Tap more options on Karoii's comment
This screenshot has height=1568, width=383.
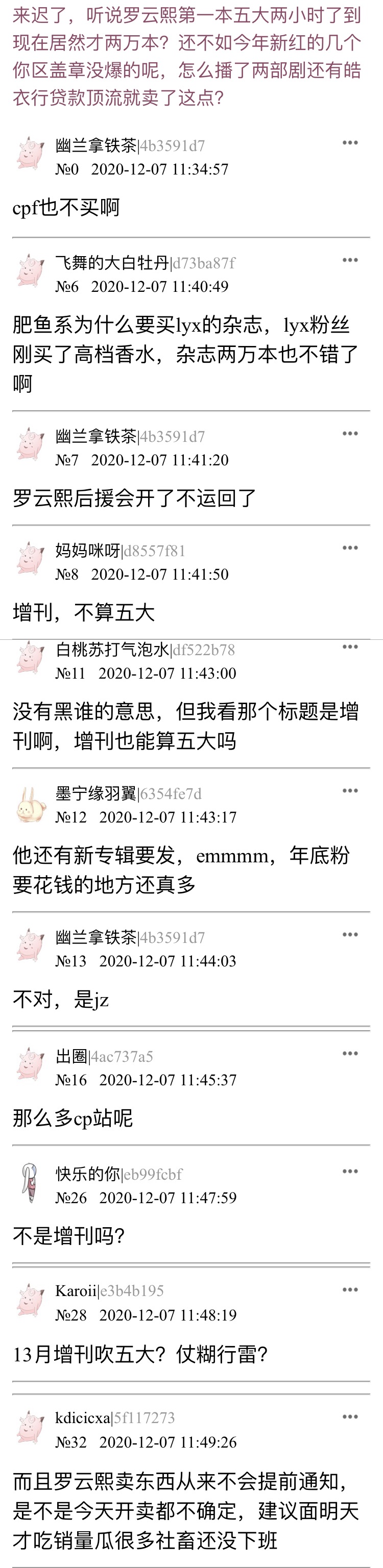coord(350,1290)
